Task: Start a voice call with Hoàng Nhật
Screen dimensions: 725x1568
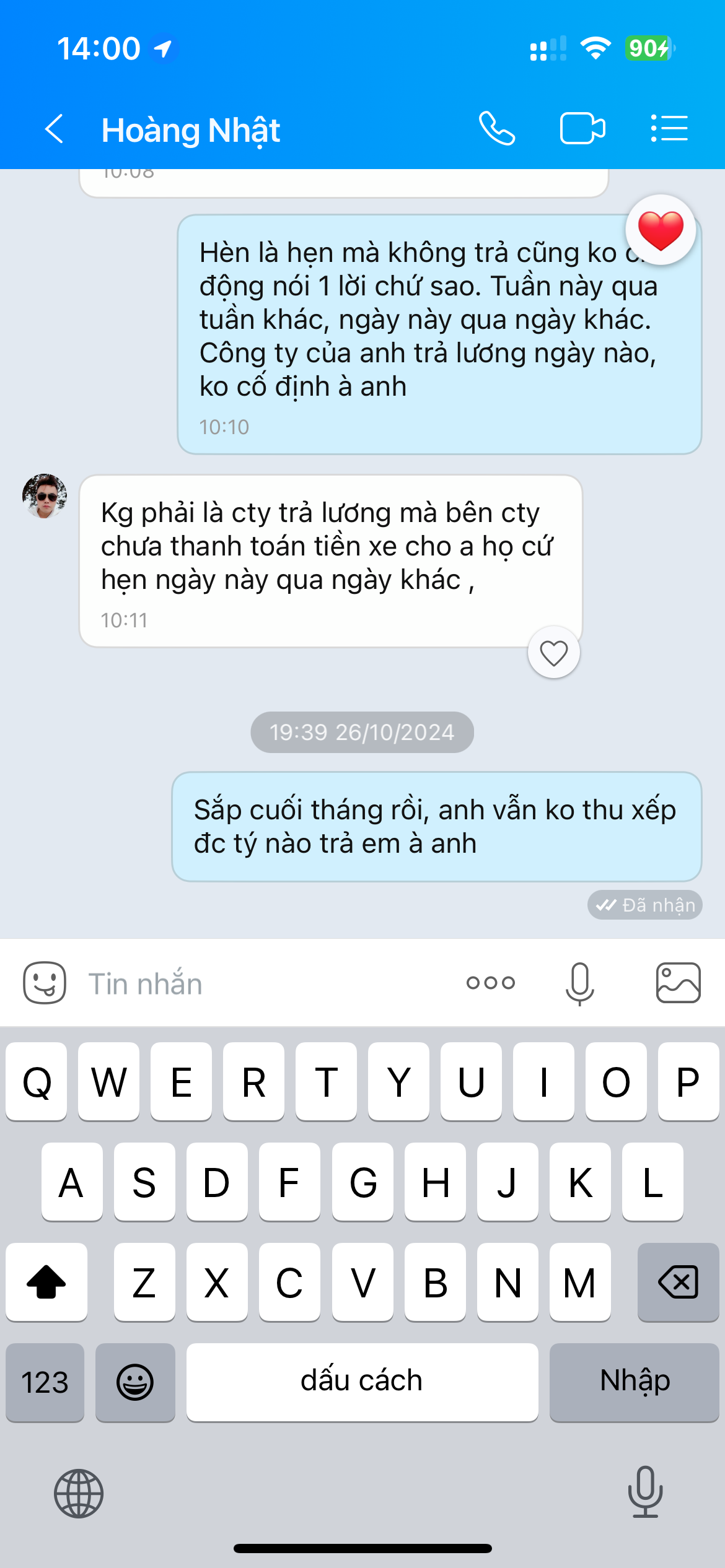Action: [497, 129]
